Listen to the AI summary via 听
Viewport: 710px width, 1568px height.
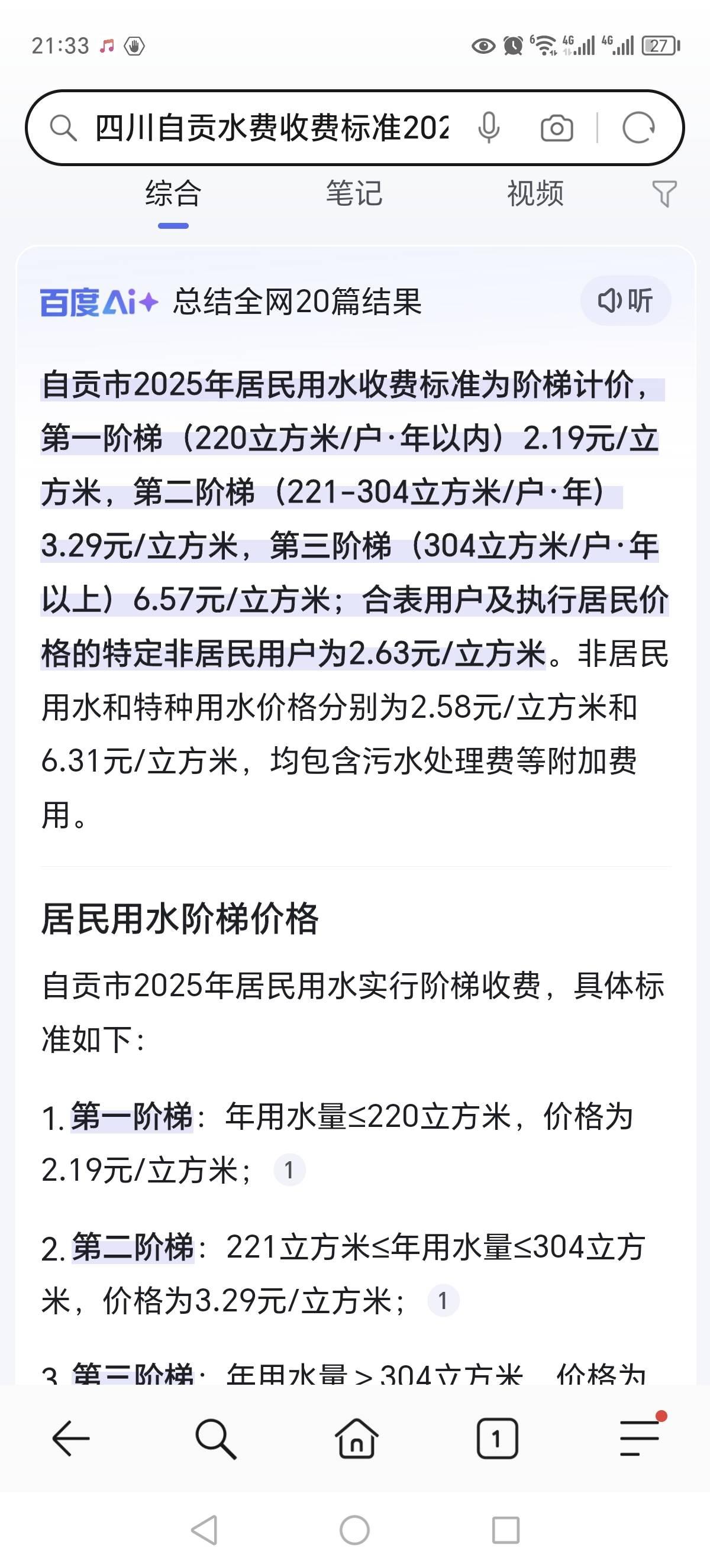click(625, 300)
